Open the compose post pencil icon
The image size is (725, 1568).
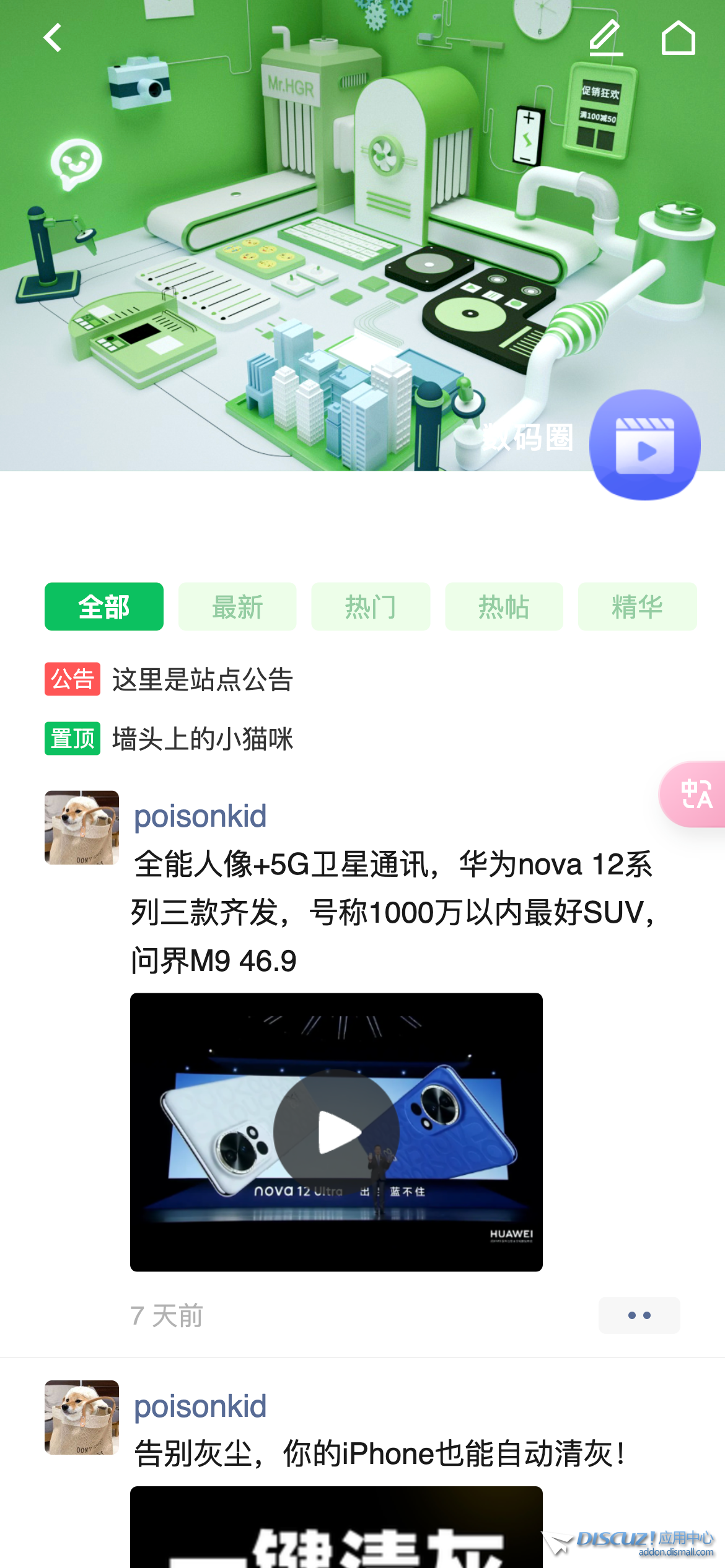tap(605, 38)
